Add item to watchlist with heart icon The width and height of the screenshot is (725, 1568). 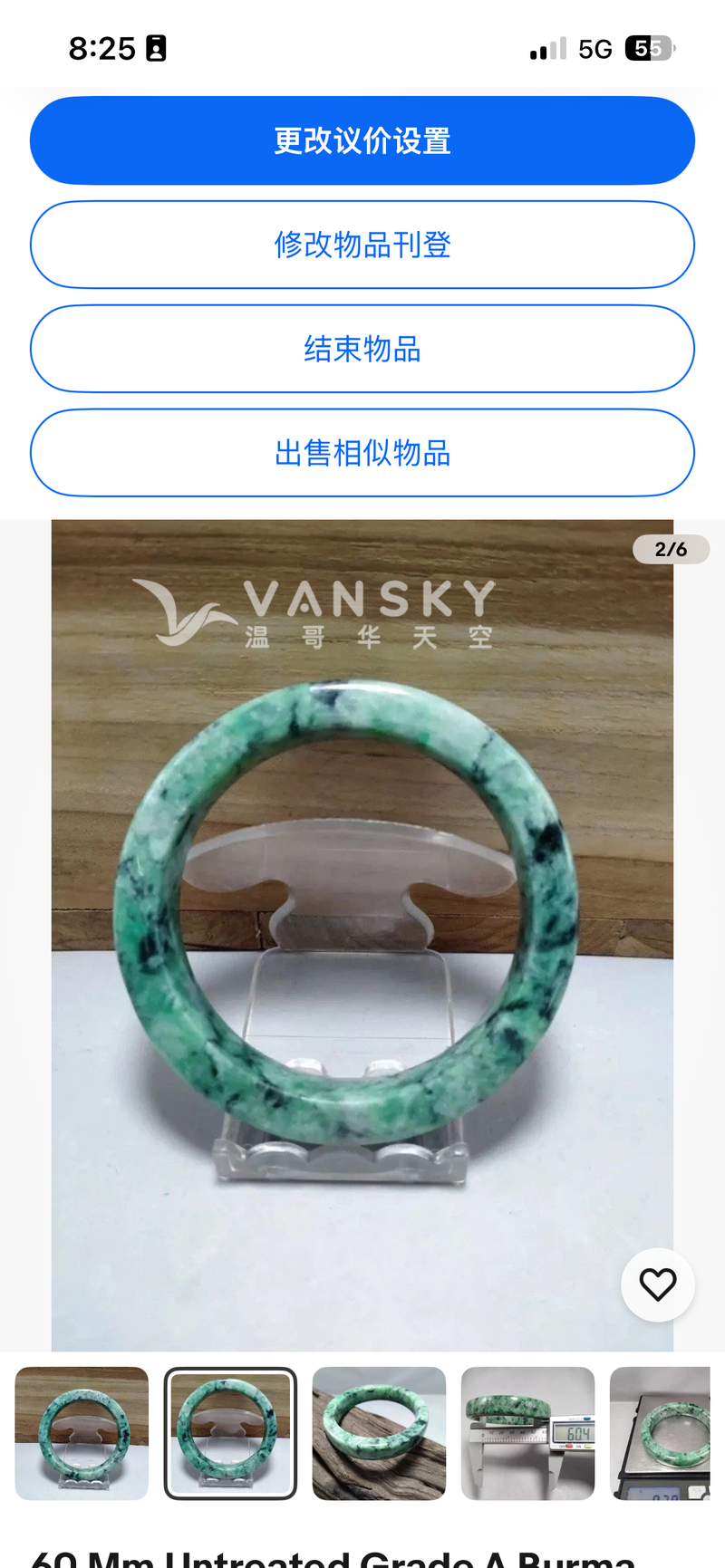pos(657,1284)
